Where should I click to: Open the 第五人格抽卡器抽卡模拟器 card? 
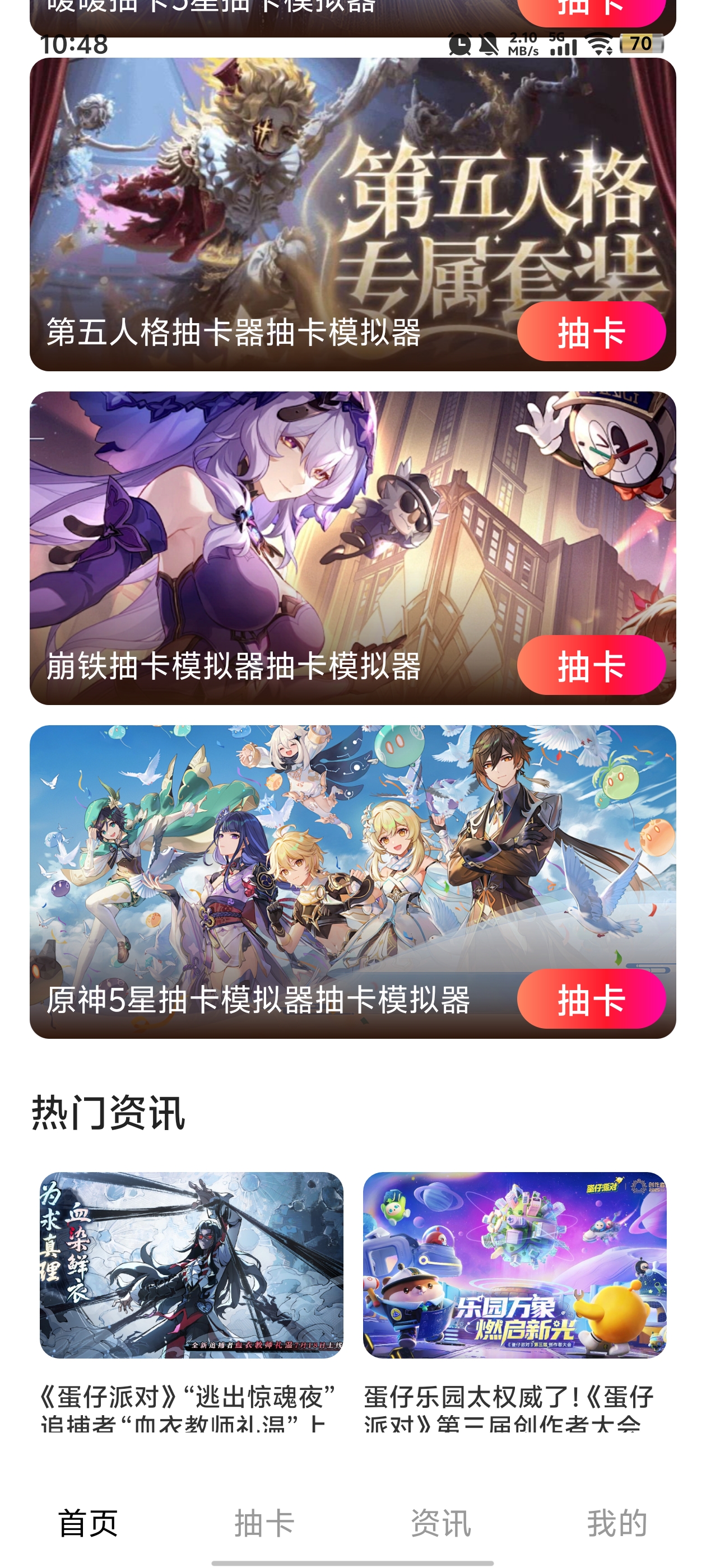tap(352, 214)
